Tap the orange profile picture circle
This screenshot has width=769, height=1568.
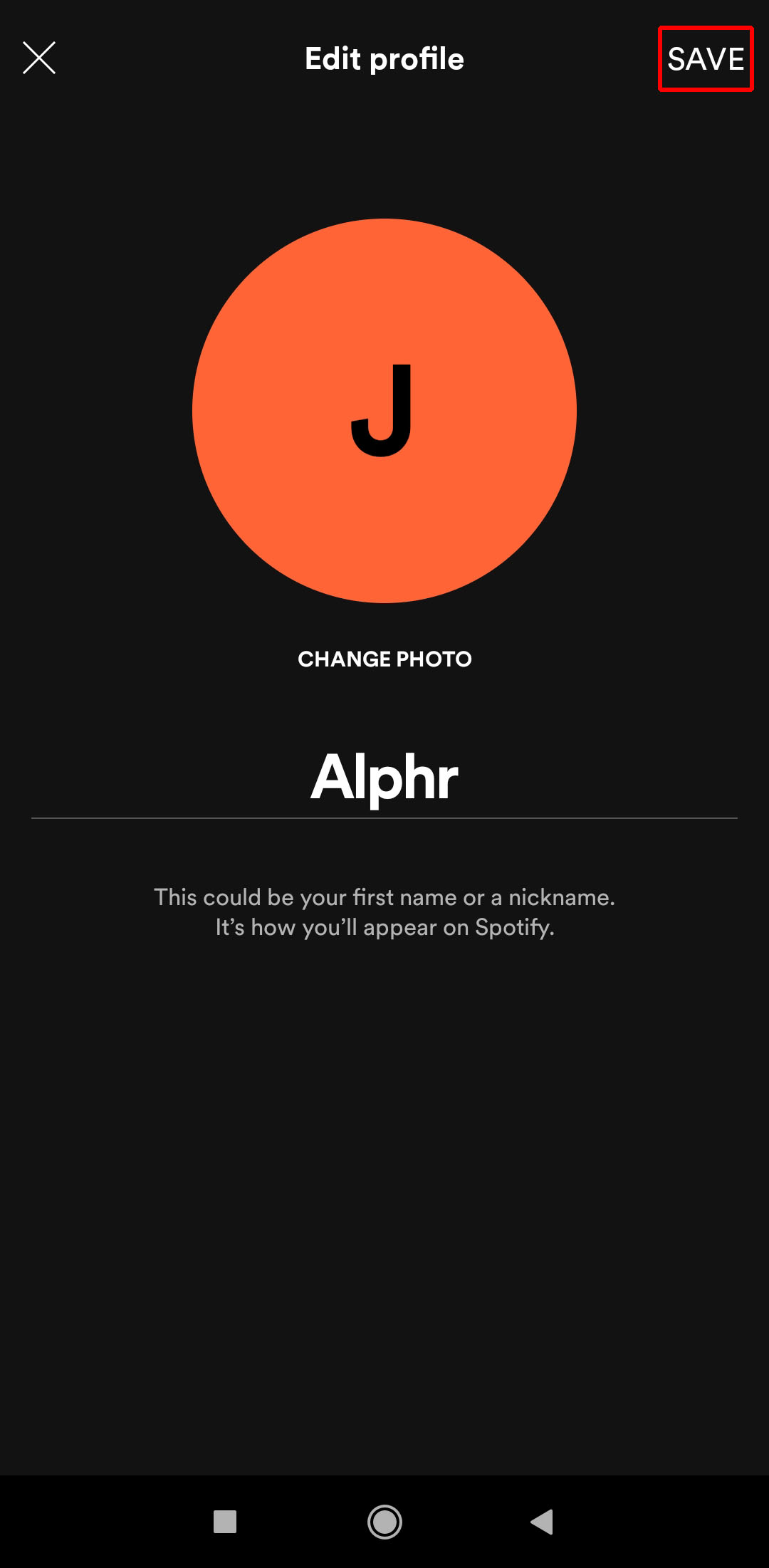(x=384, y=411)
